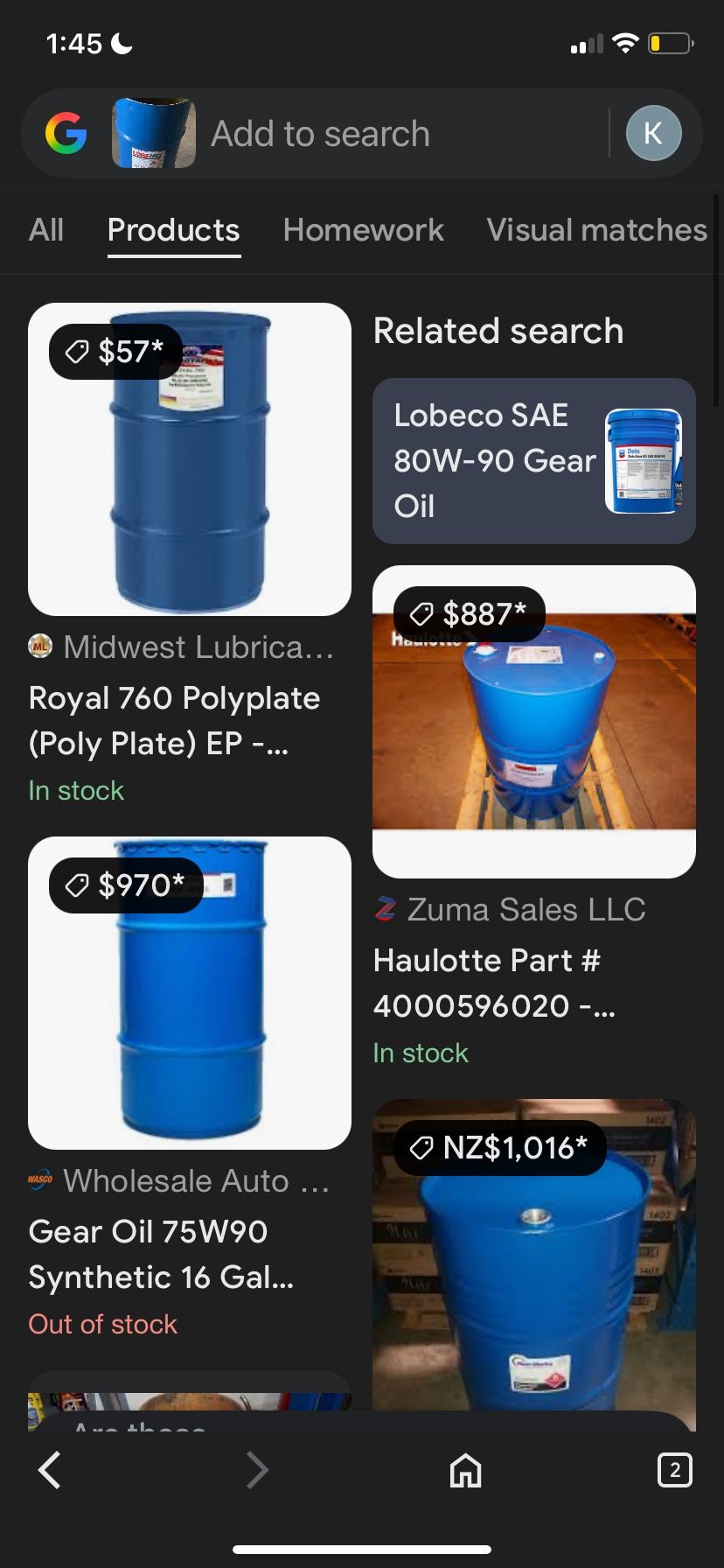
Task: Switch to the All tab
Action: click(x=45, y=230)
